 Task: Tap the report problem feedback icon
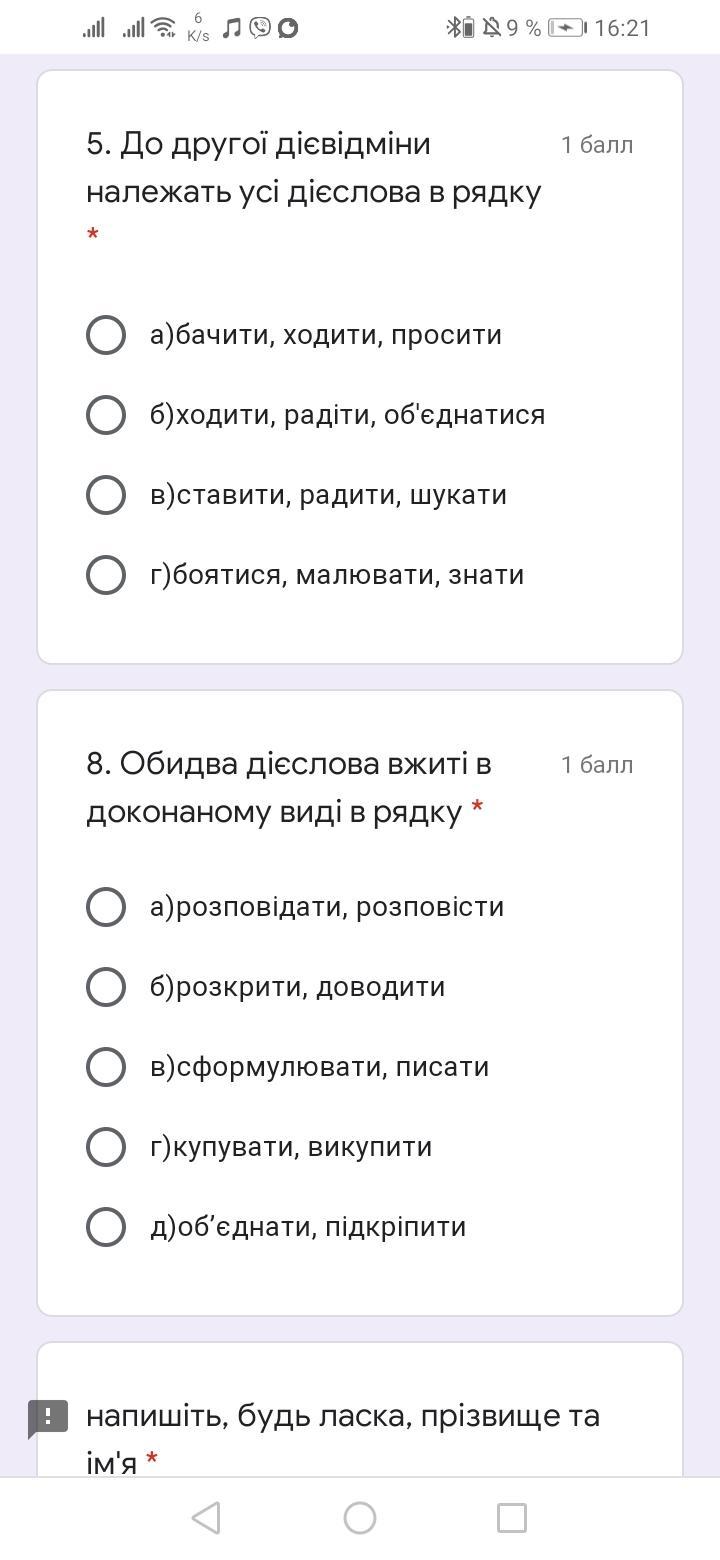[x=47, y=1417]
